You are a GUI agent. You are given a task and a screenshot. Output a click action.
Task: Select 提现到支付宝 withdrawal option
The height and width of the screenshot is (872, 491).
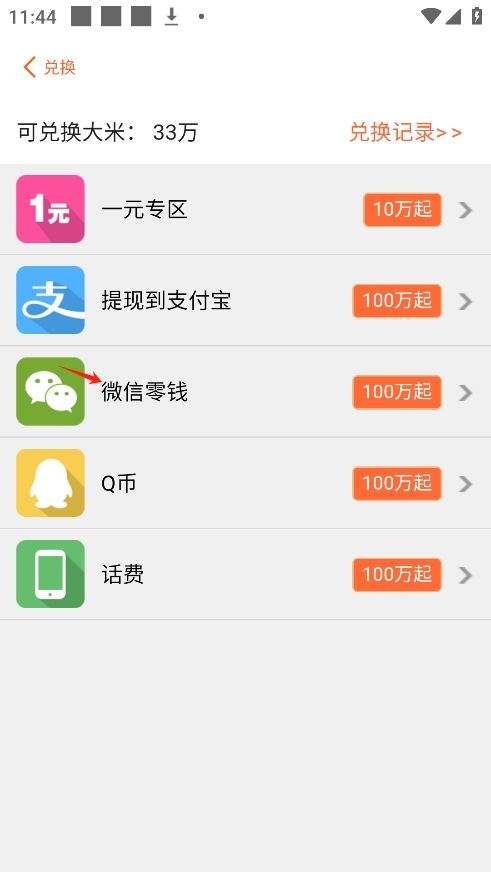[x=245, y=300]
